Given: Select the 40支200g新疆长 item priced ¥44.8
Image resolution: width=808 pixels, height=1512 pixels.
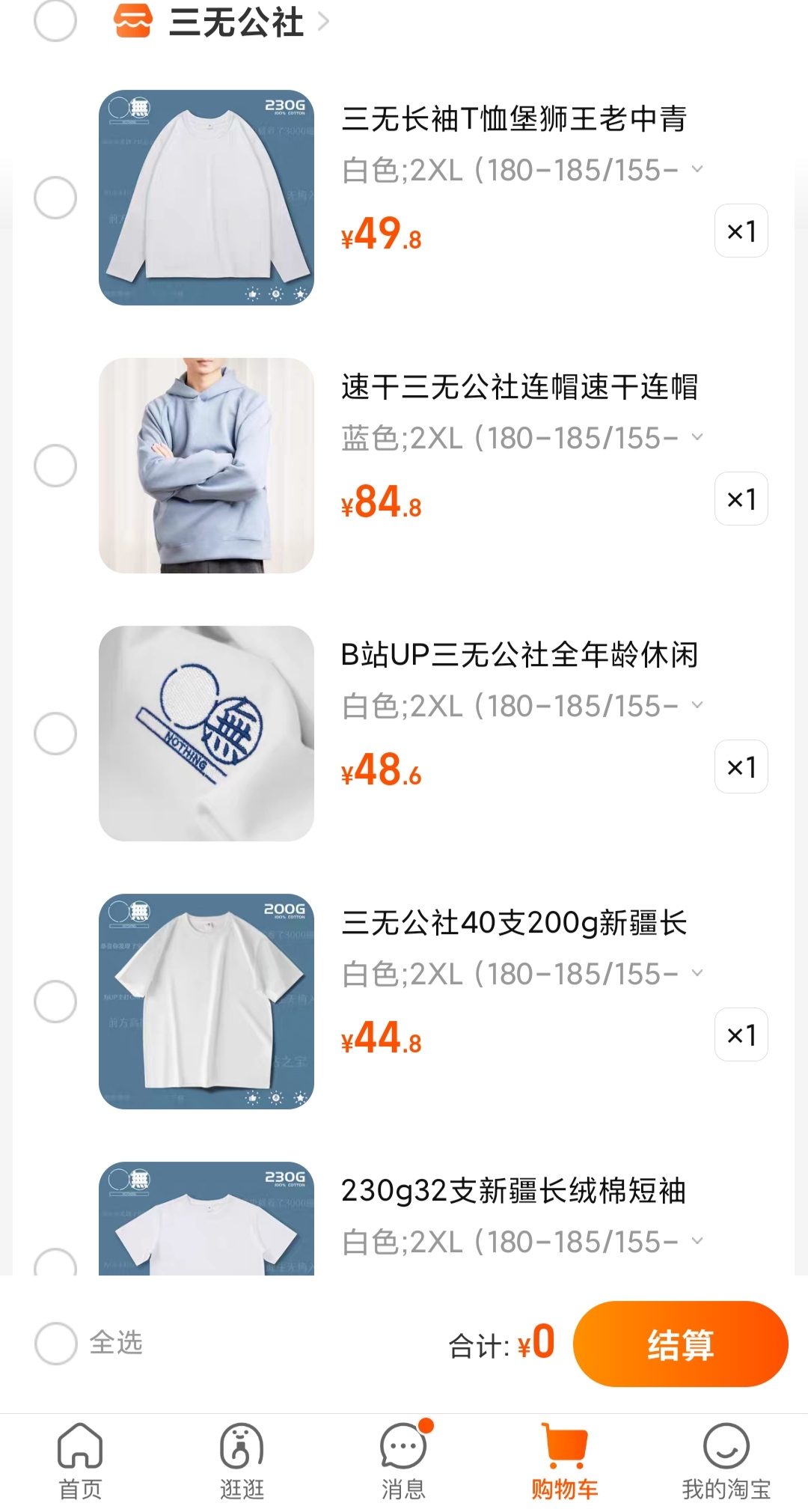Looking at the screenshot, I should pos(55,1002).
